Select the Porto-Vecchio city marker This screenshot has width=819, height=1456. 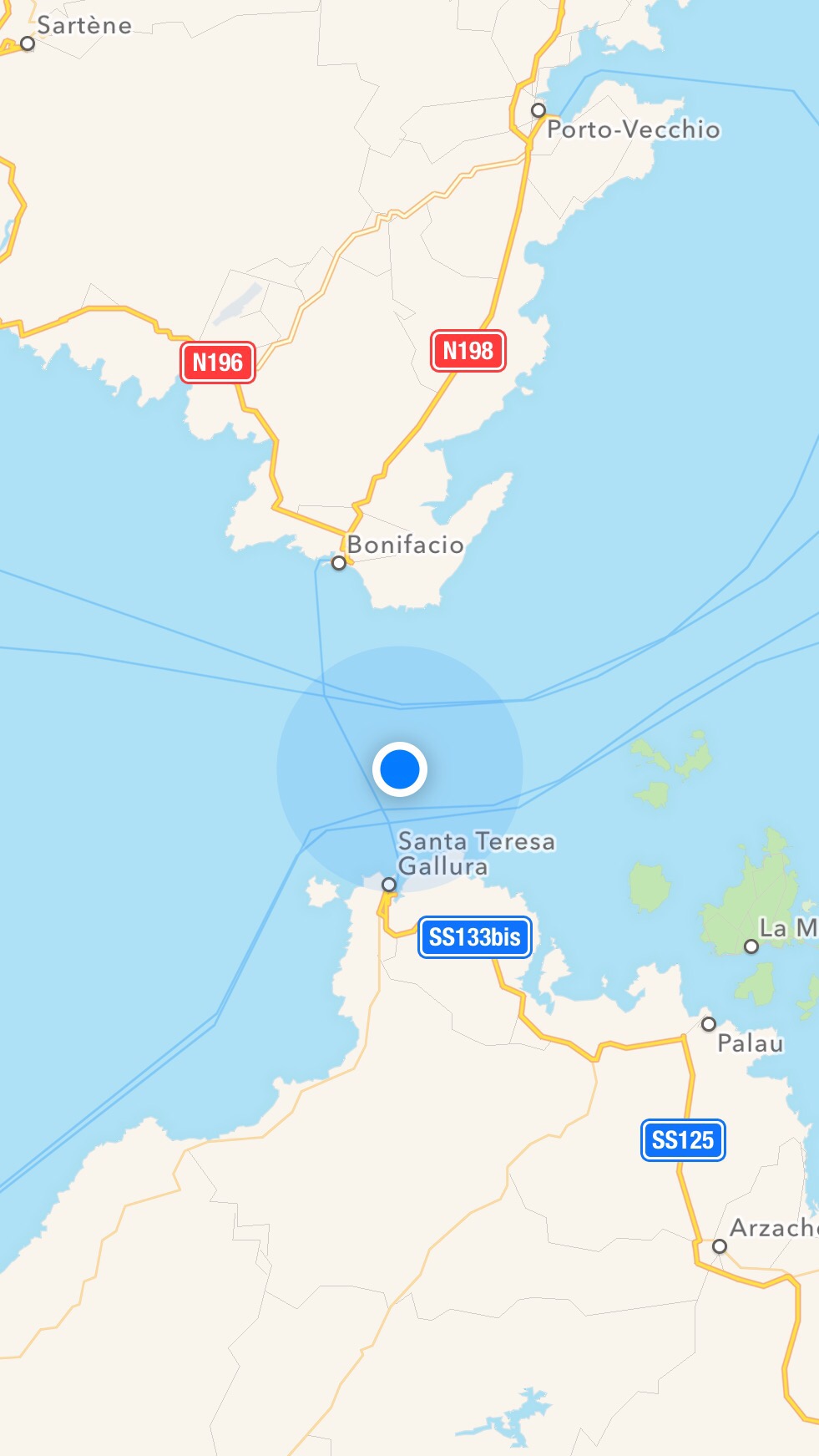[538, 110]
